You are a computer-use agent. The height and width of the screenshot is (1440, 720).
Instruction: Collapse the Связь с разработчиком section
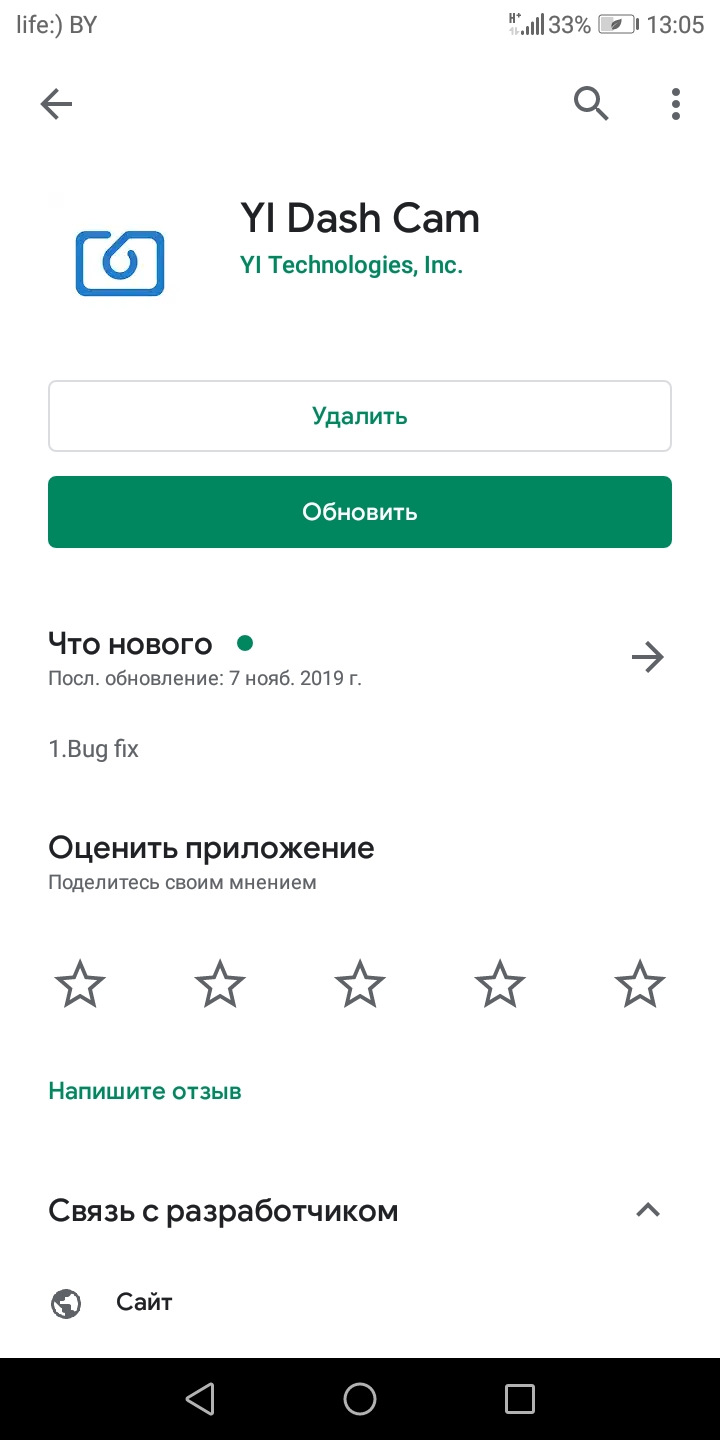pyautogui.click(x=648, y=1211)
